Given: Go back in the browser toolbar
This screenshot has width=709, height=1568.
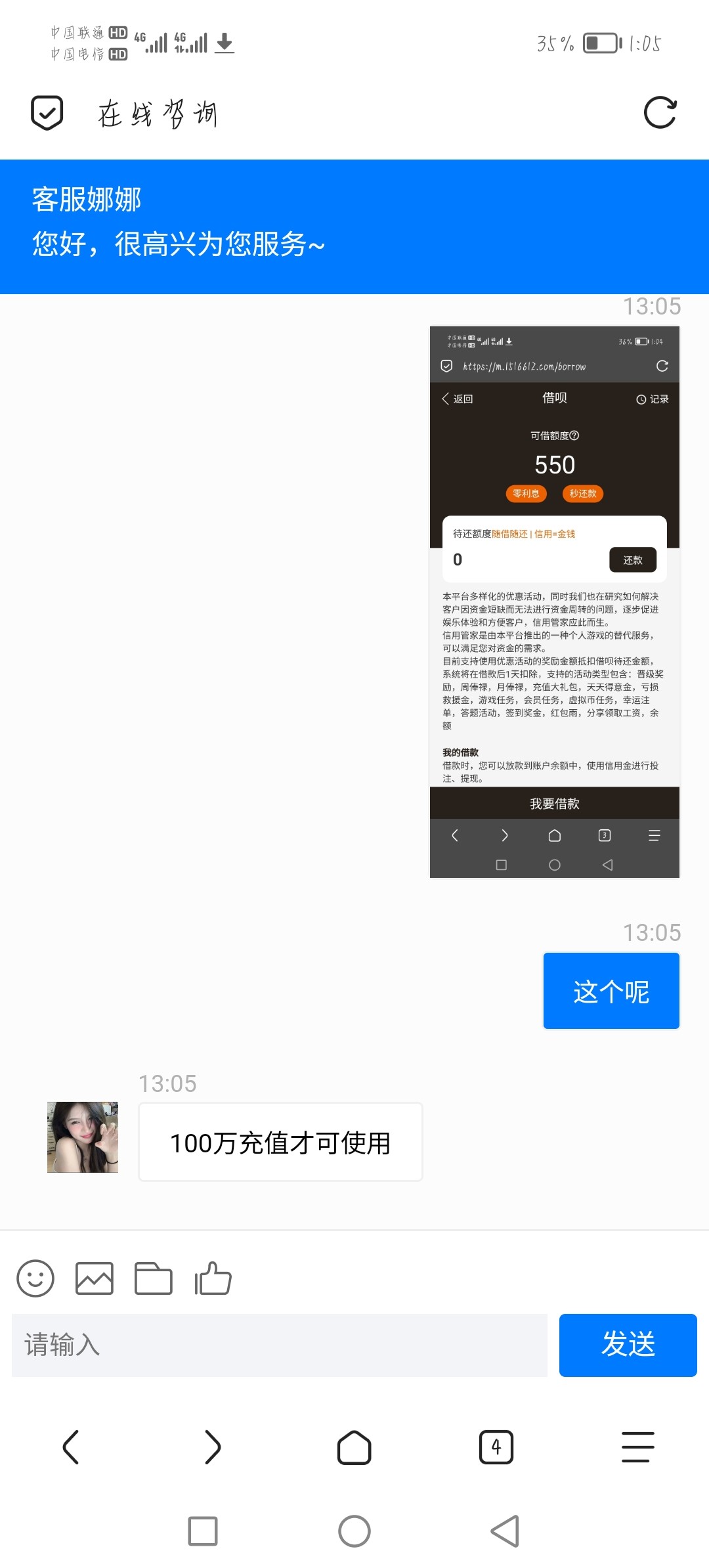Looking at the screenshot, I should pyautogui.click(x=71, y=1447).
